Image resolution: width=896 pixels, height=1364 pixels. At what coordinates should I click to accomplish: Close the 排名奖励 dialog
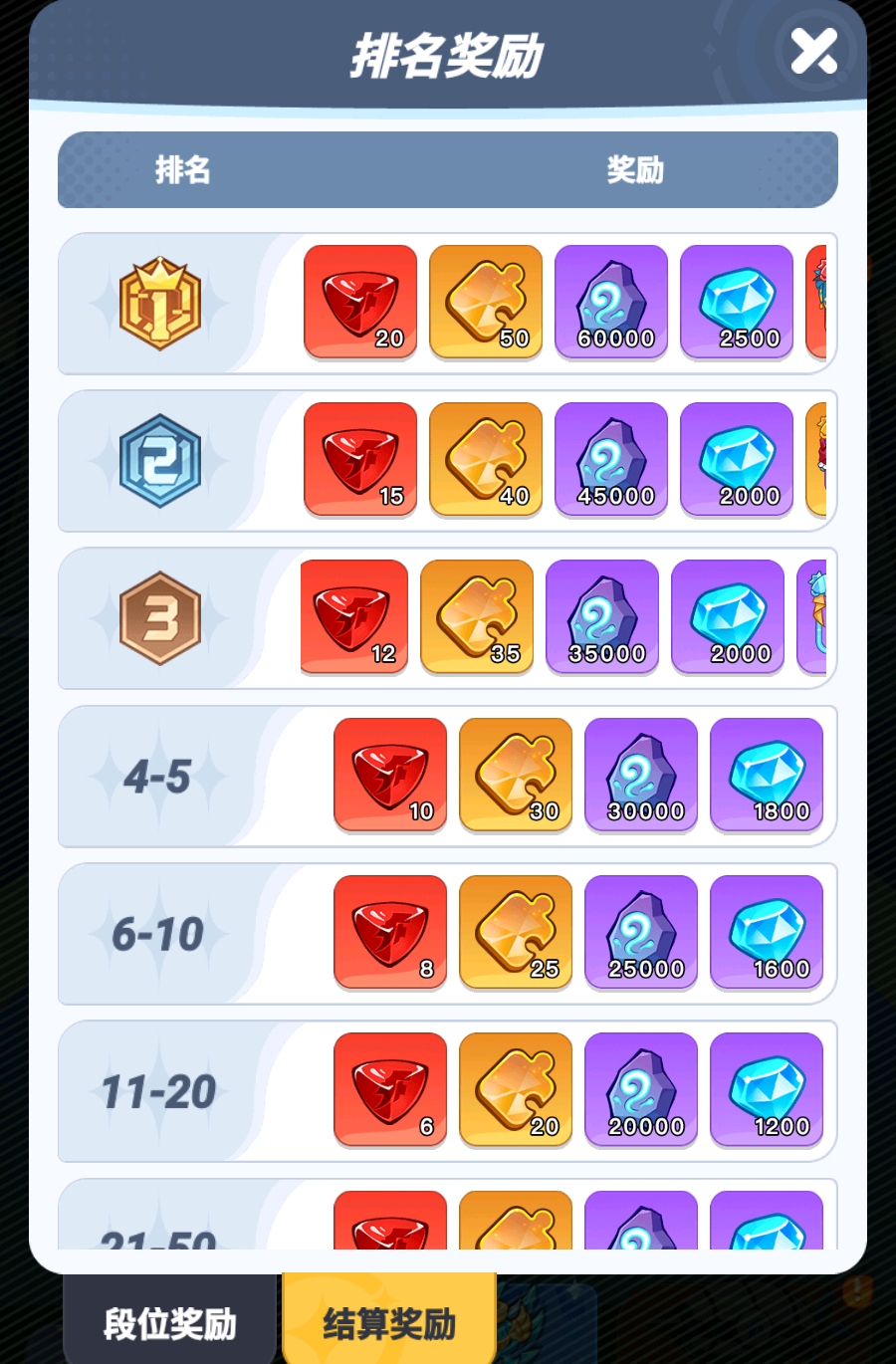812,52
